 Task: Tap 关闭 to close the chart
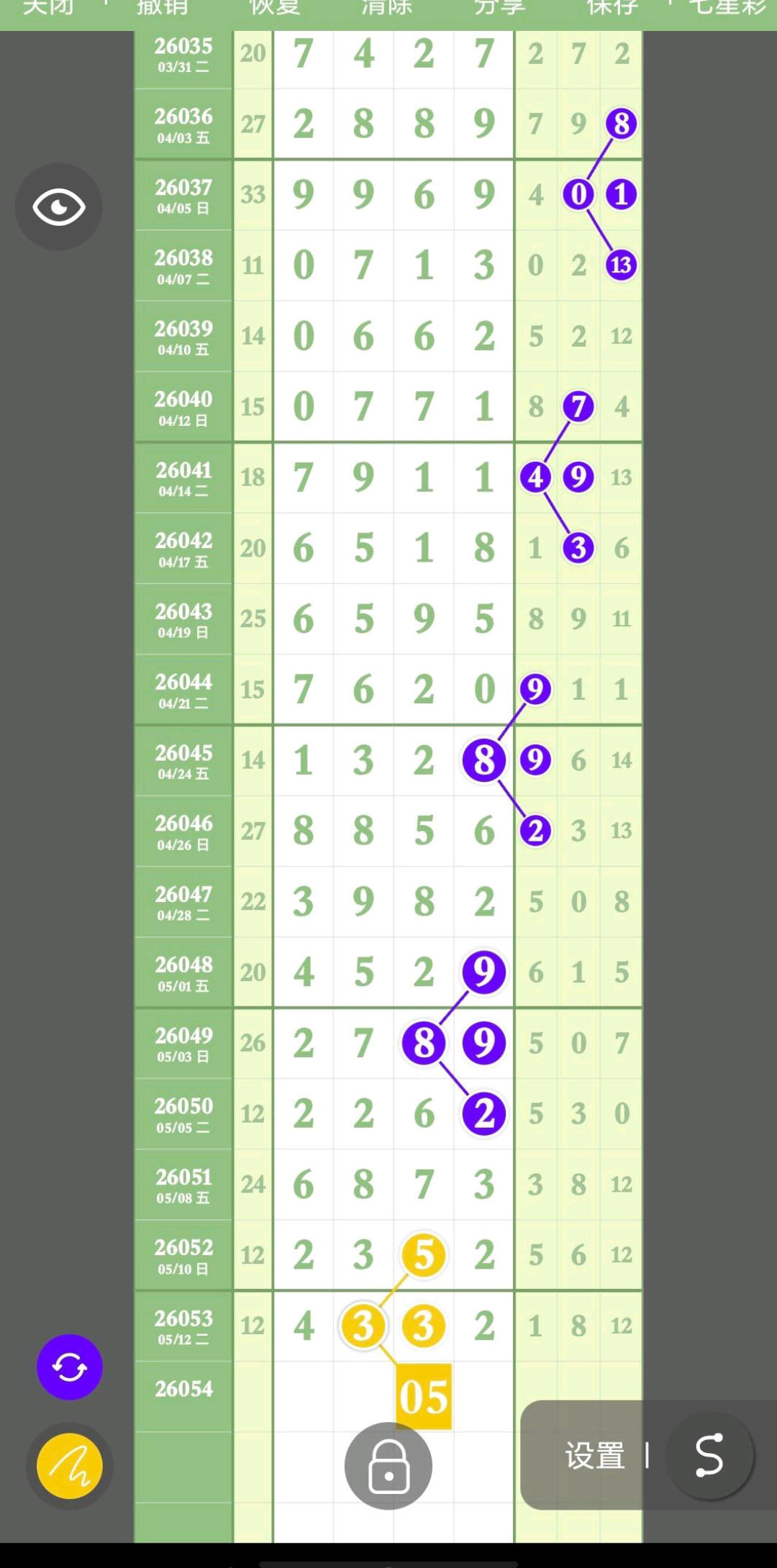point(48,8)
